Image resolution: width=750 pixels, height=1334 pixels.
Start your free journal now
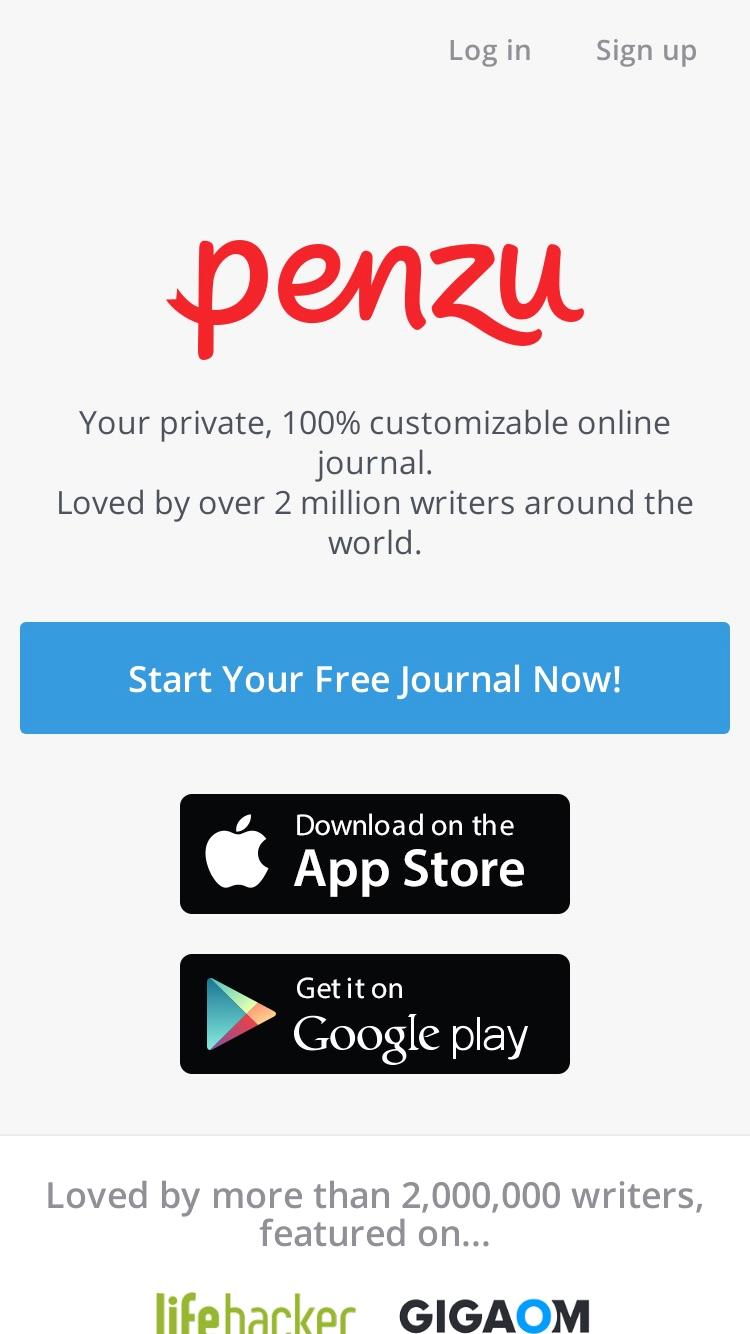pyautogui.click(x=375, y=678)
